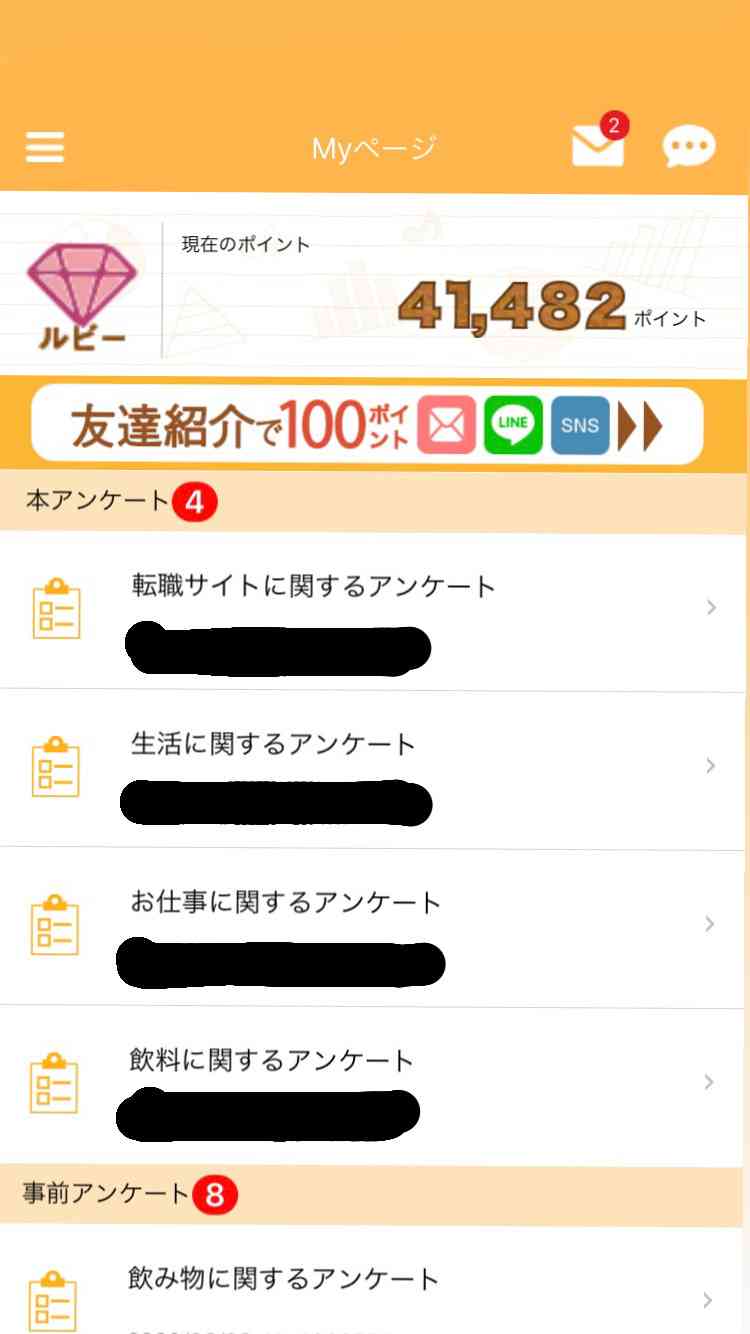Share referral via the pink mail icon
The height and width of the screenshot is (1334, 750).
[x=446, y=425]
